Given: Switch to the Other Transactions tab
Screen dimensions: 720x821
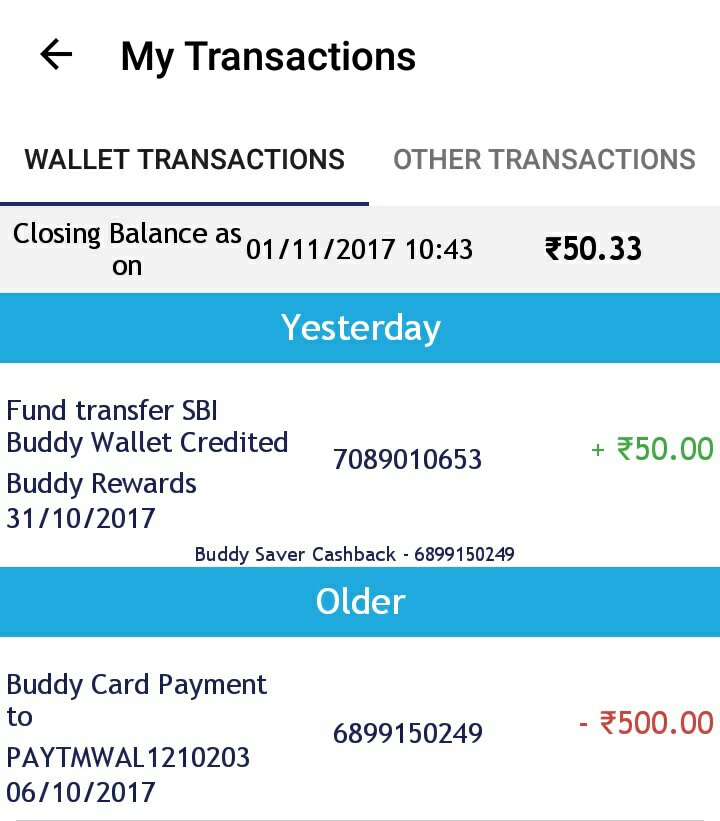Looking at the screenshot, I should click(544, 160).
